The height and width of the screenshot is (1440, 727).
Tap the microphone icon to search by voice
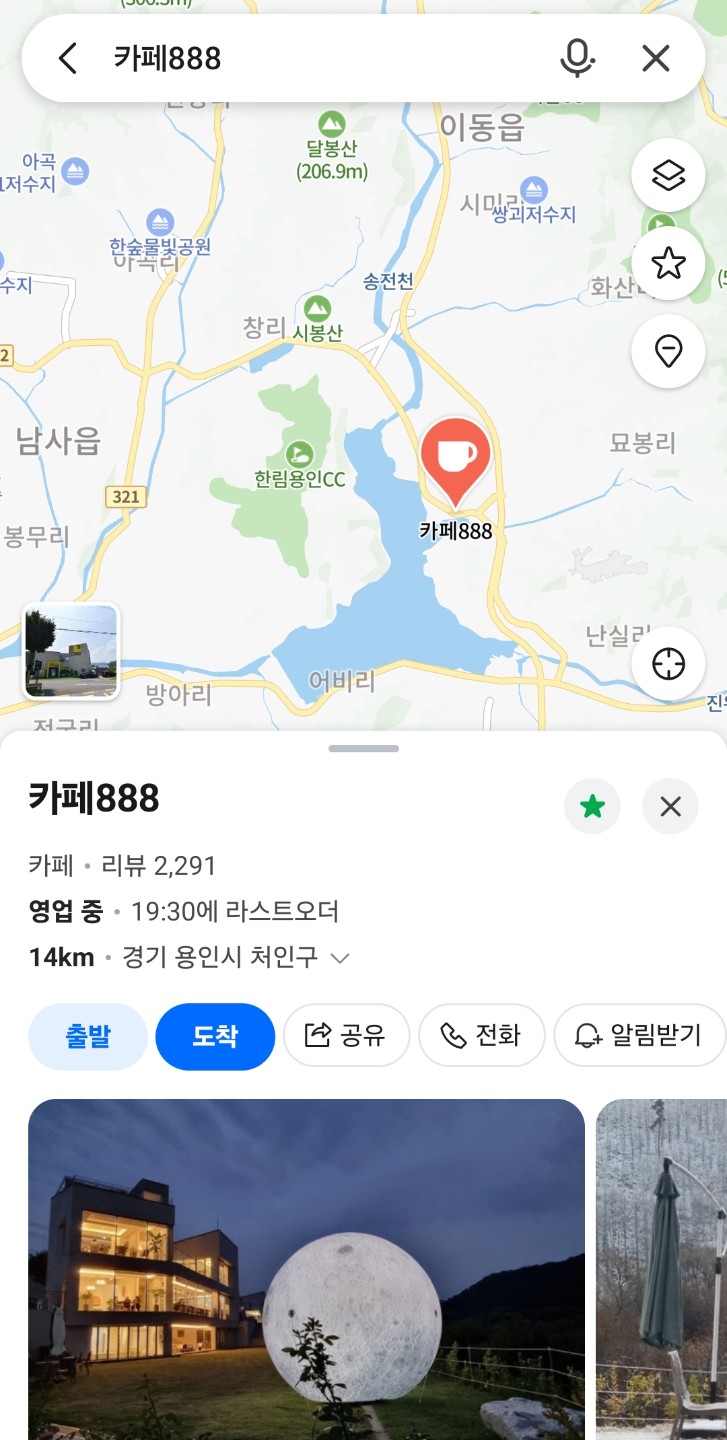pyautogui.click(x=577, y=58)
